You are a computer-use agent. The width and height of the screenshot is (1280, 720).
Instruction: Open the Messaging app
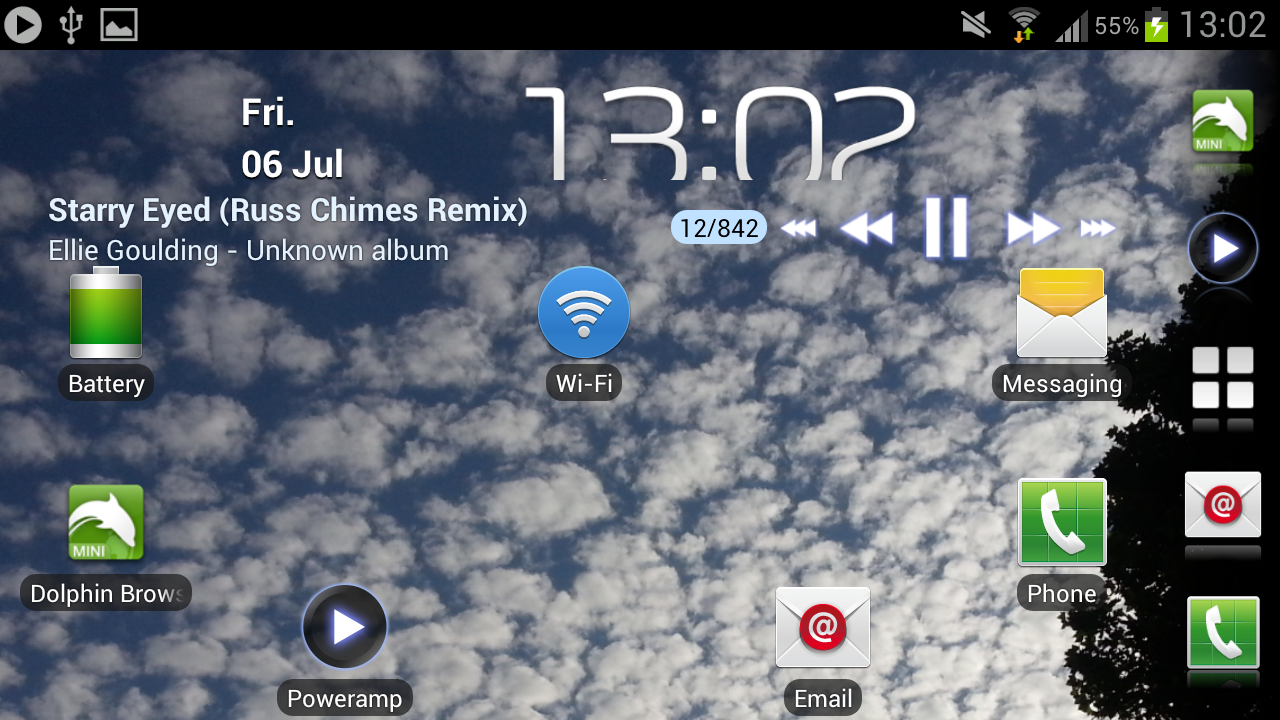tap(1061, 314)
